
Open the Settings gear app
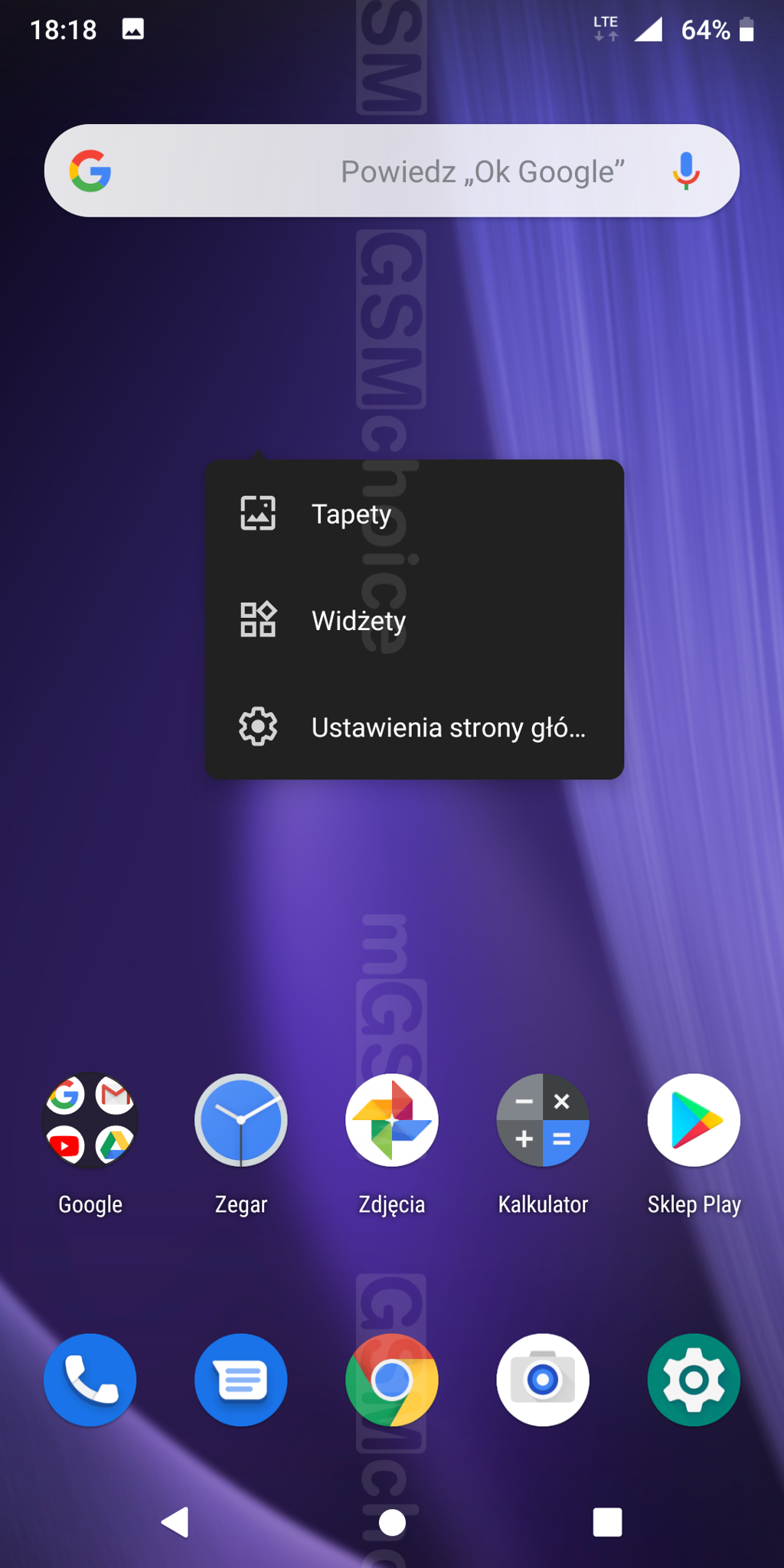click(694, 1380)
